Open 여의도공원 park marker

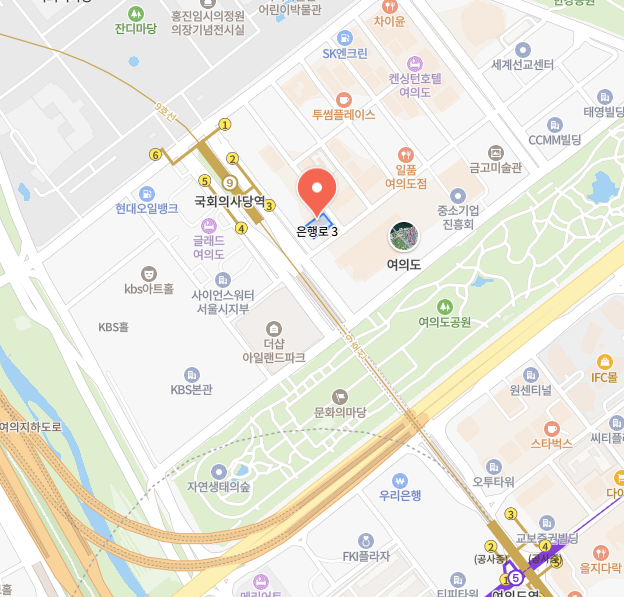(x=445, y=305)
